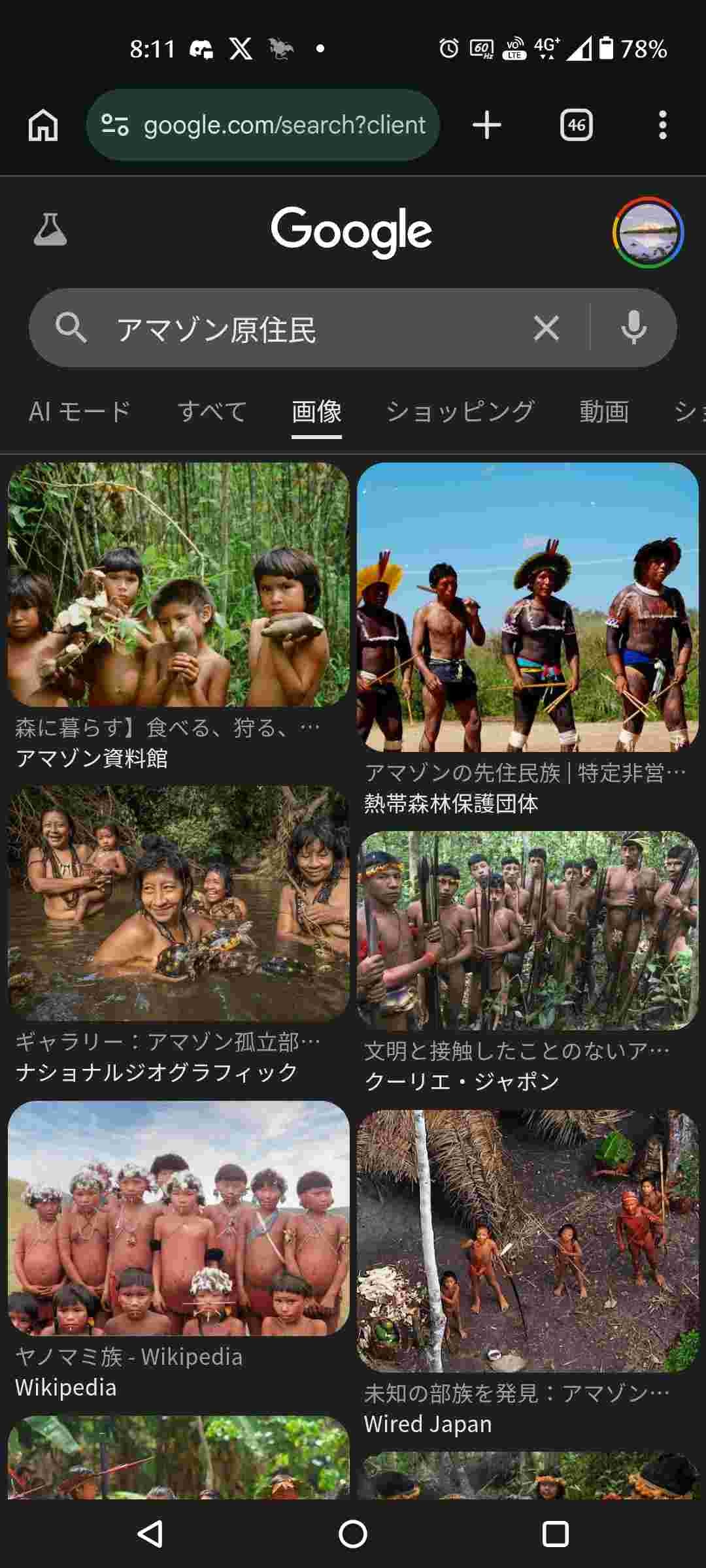The image size is (706, 1568).
Task: Switch to the 動画 tab
Action: pyautogui.click(x=604, y=412)
